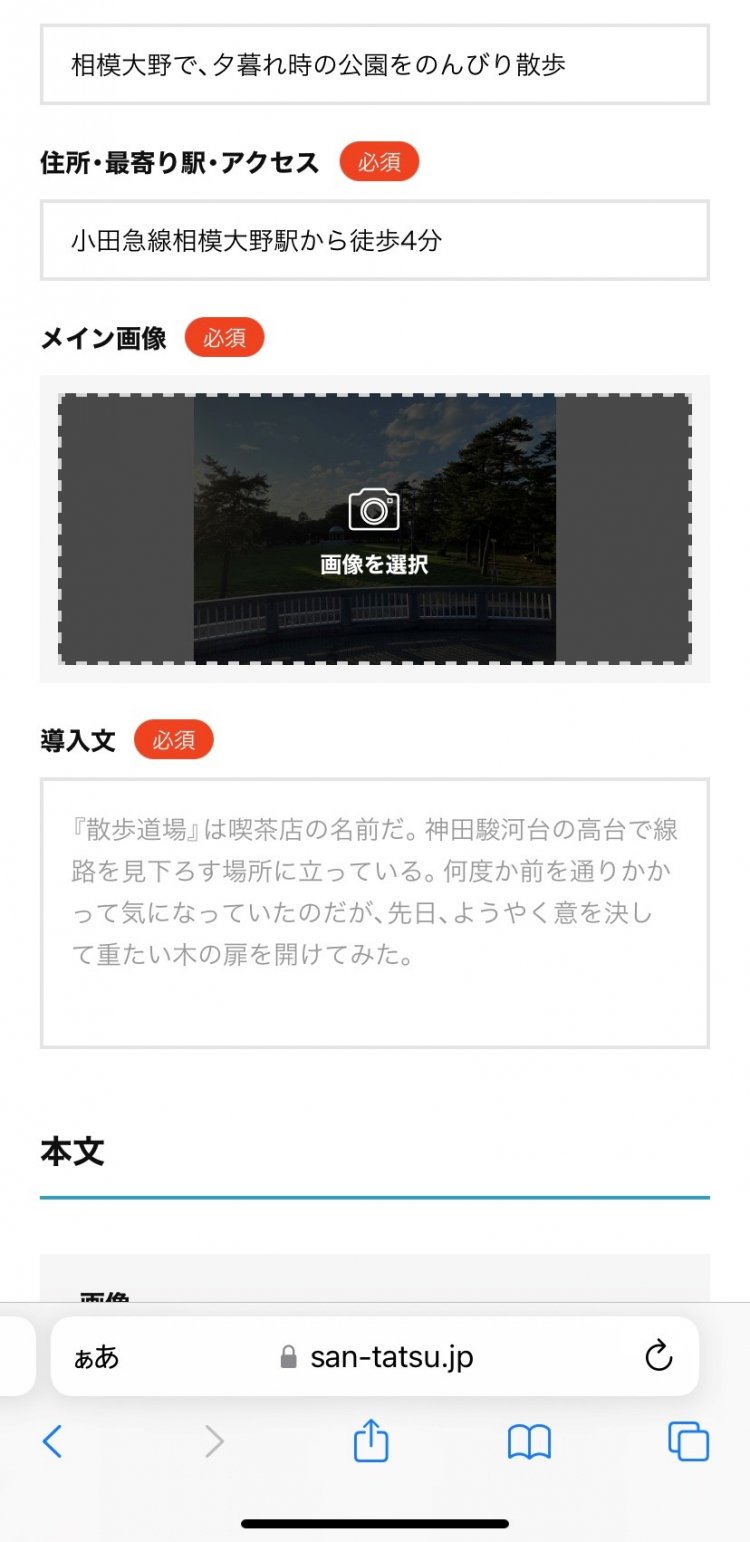This screenshot has height=1542, width=750.
Task: Open Bookmarks with the book icon
Action: 528,1441
